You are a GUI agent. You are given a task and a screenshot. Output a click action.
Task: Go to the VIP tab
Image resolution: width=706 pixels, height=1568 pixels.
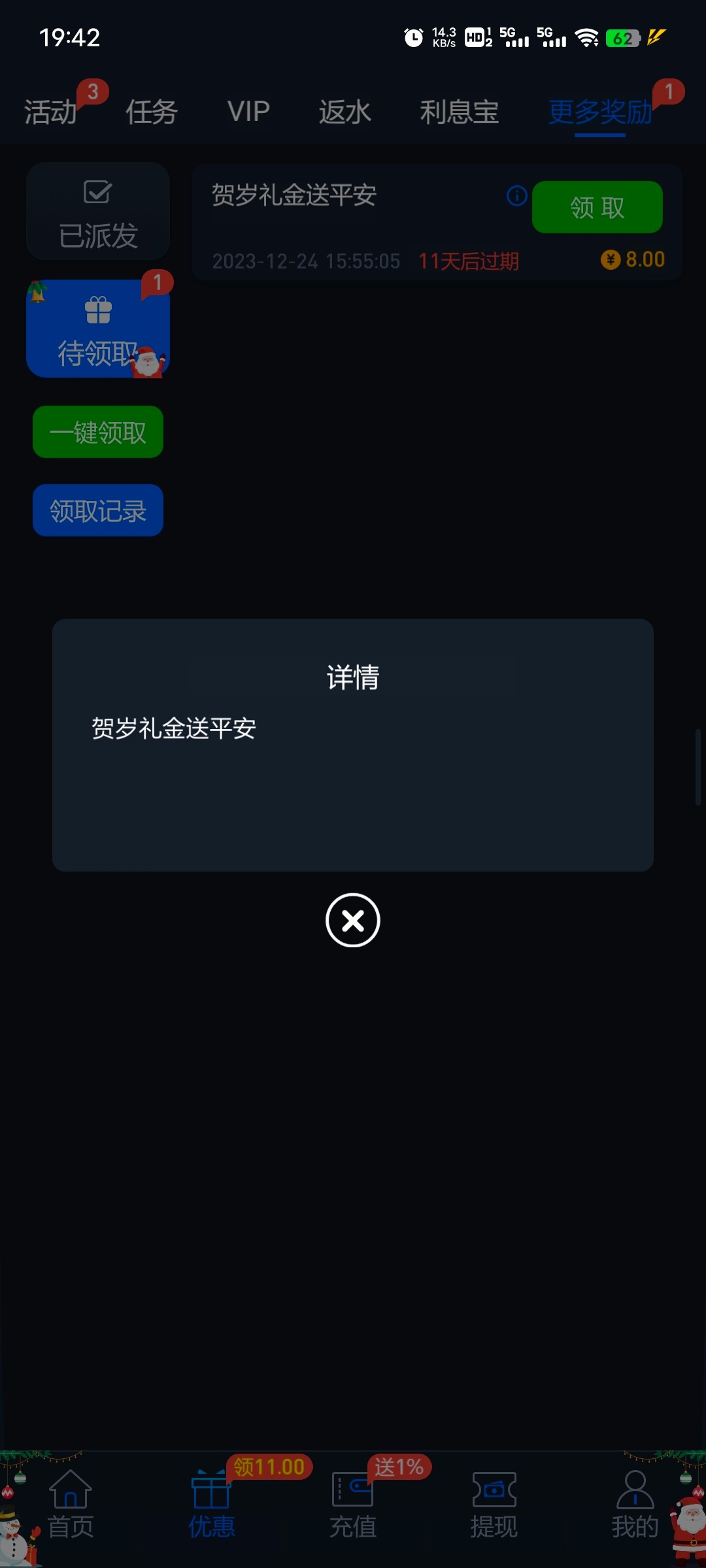(248, 112)
